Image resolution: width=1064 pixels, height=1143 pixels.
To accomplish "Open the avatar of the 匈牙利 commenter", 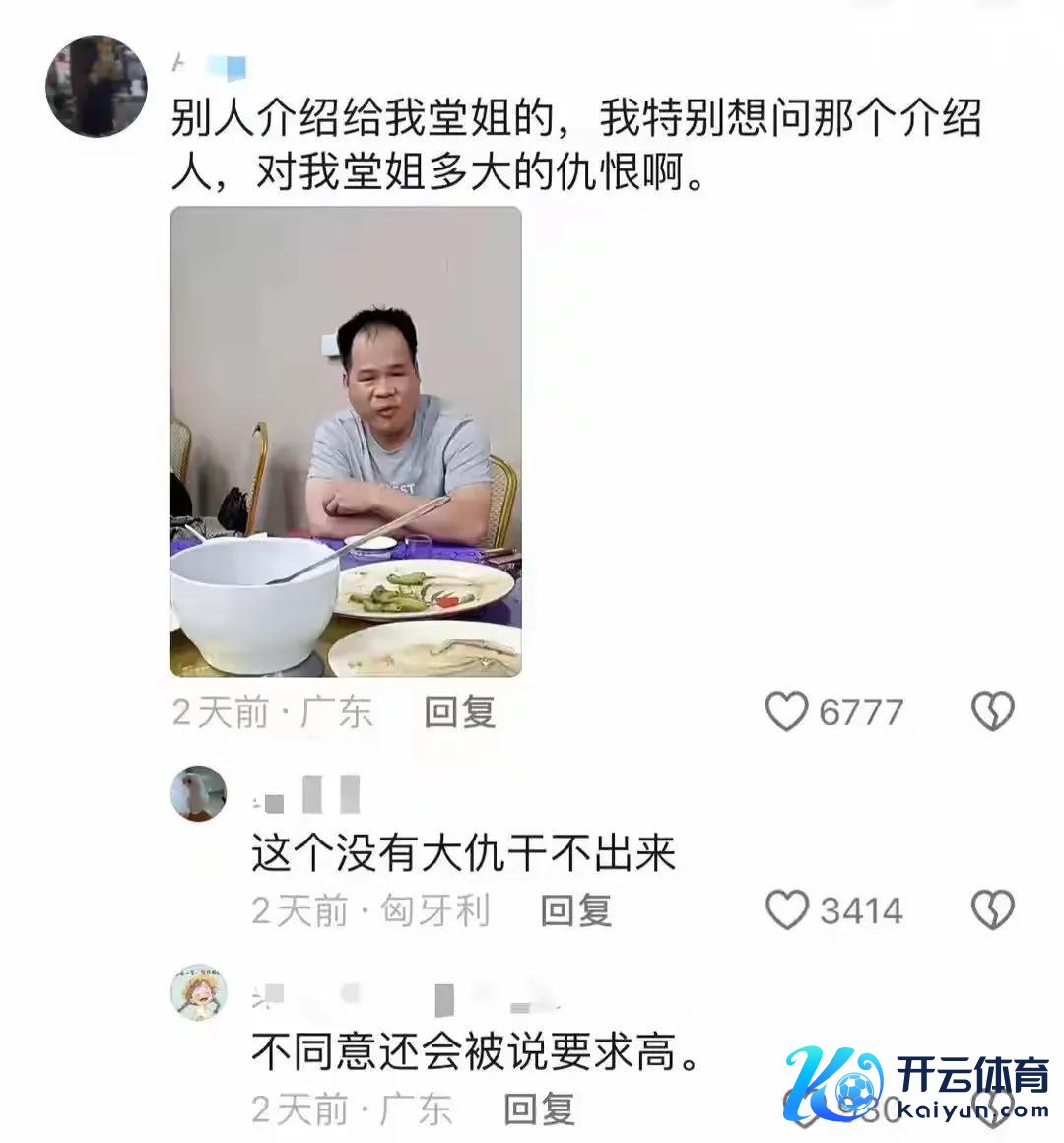I will 199,793.
